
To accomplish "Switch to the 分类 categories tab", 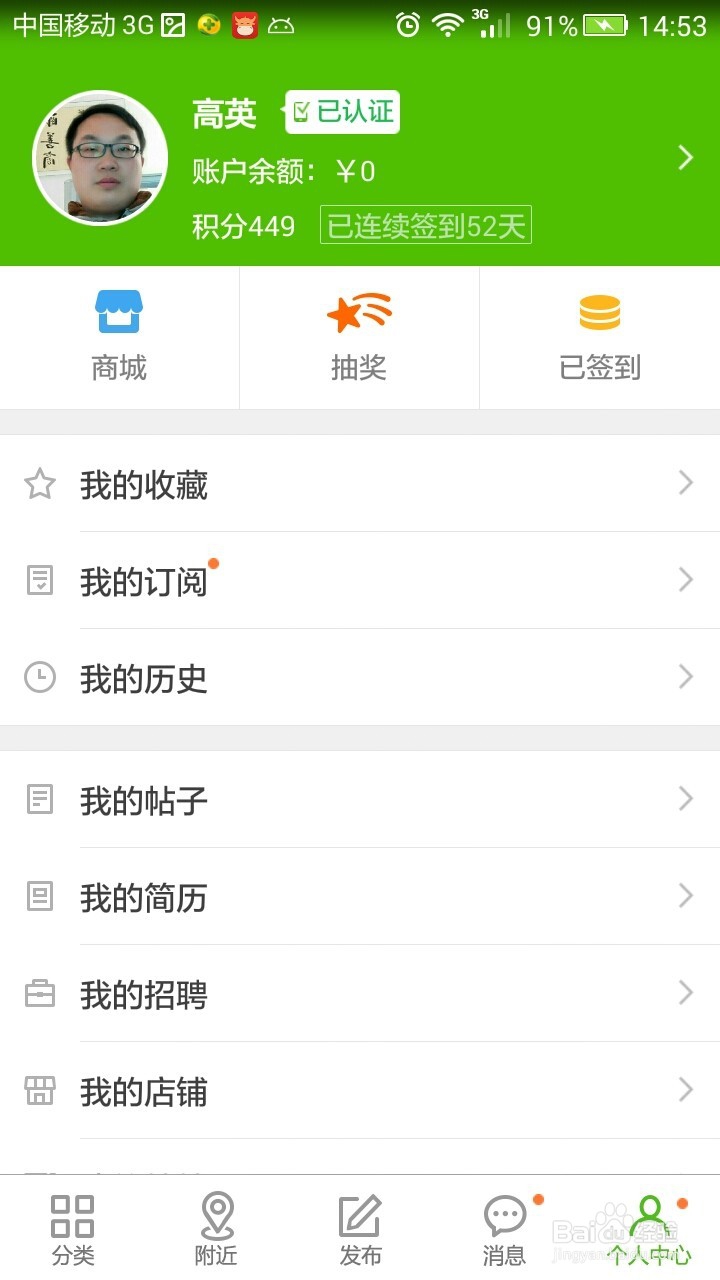I will (x=72, y=1228).
